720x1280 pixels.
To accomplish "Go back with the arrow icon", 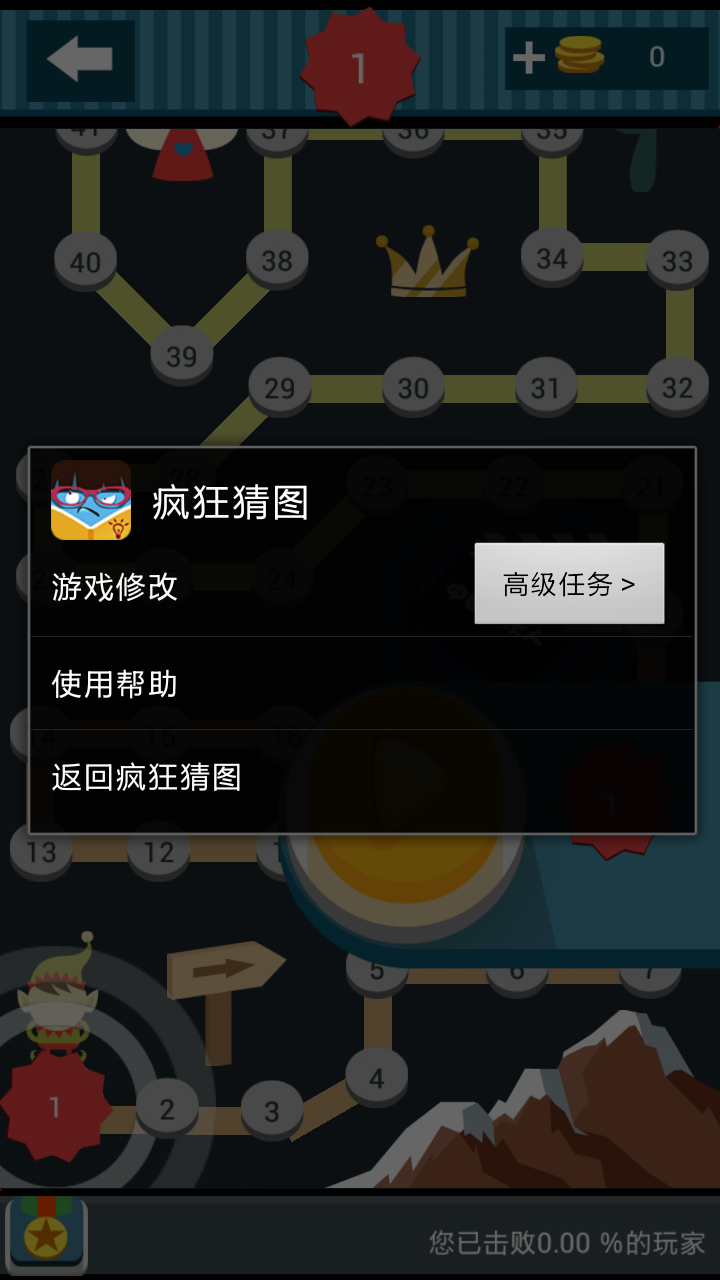I will (x=80, y=60).
